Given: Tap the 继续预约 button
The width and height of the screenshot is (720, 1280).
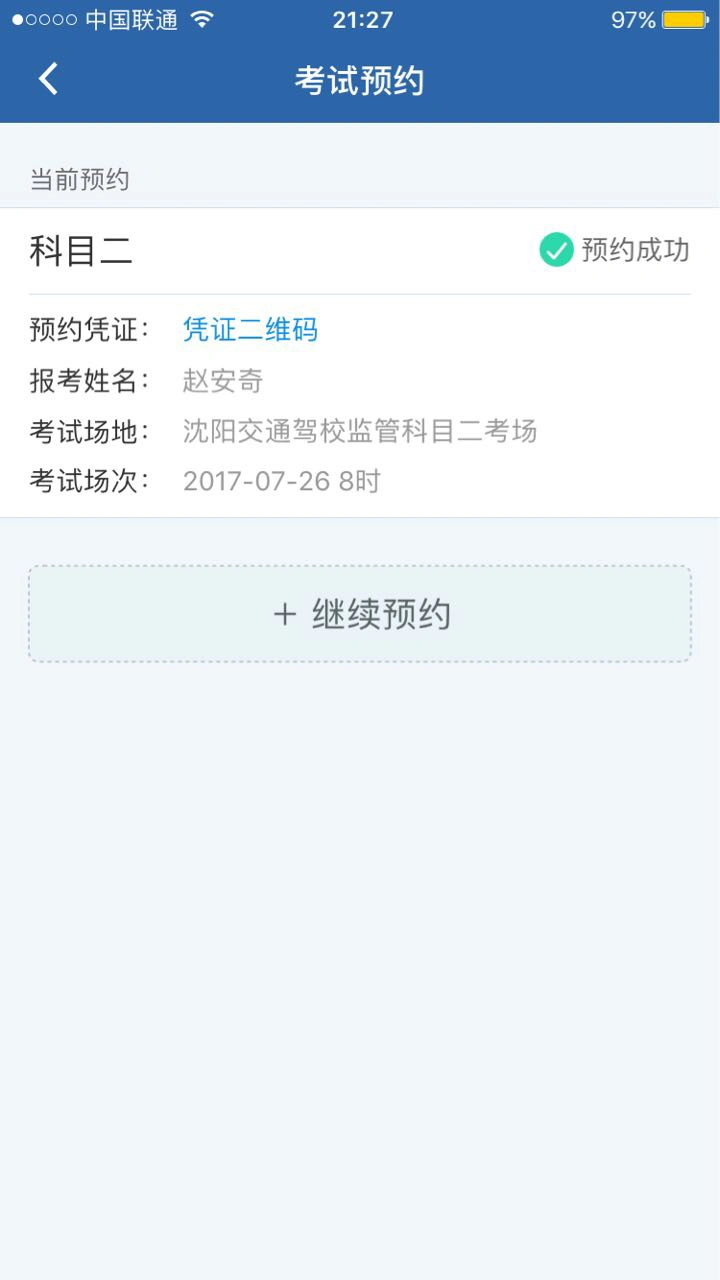Looking at the screenshot, I should [360, 614].
